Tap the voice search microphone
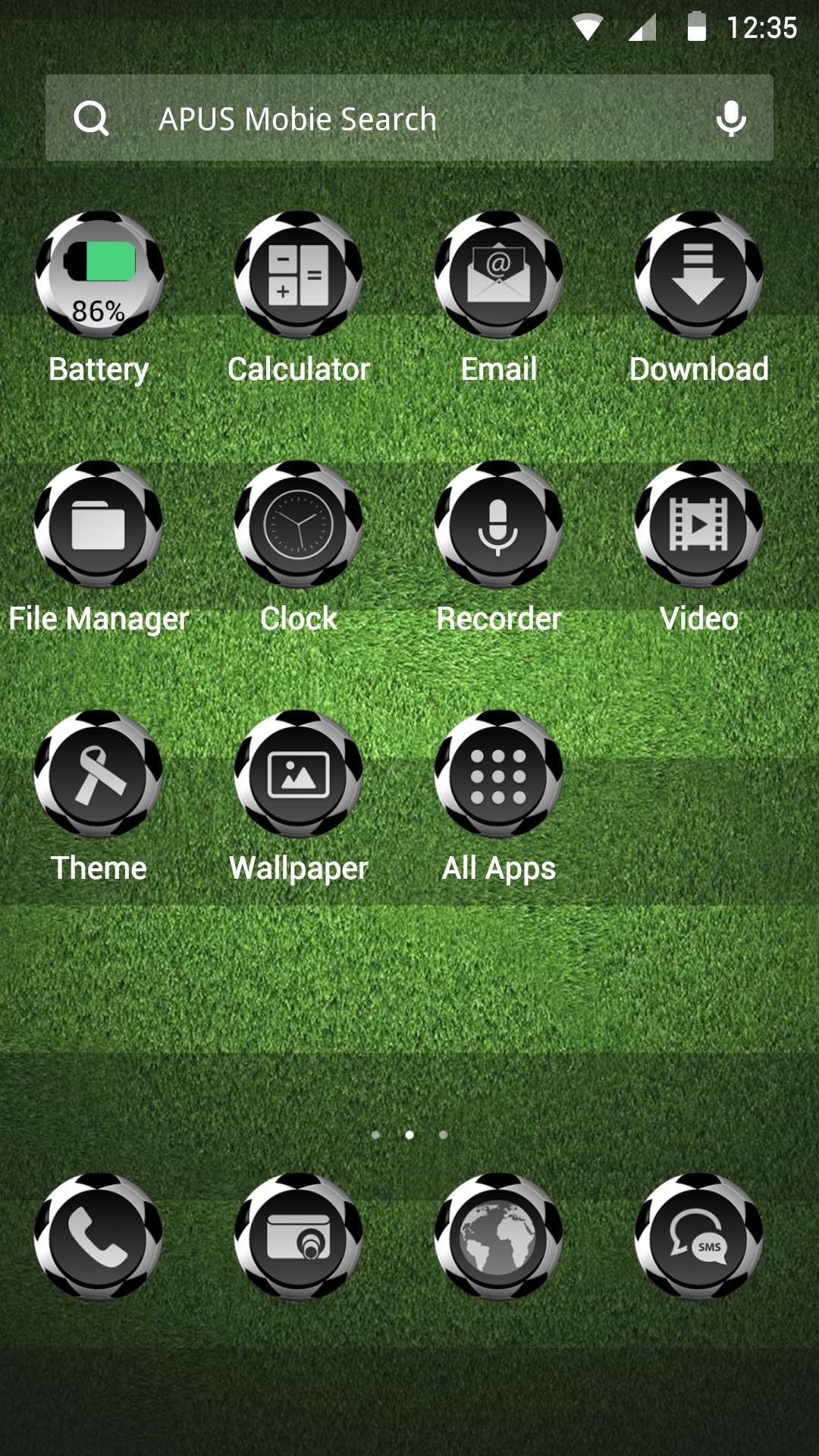 pyautogui.click(x=730, y=118)
